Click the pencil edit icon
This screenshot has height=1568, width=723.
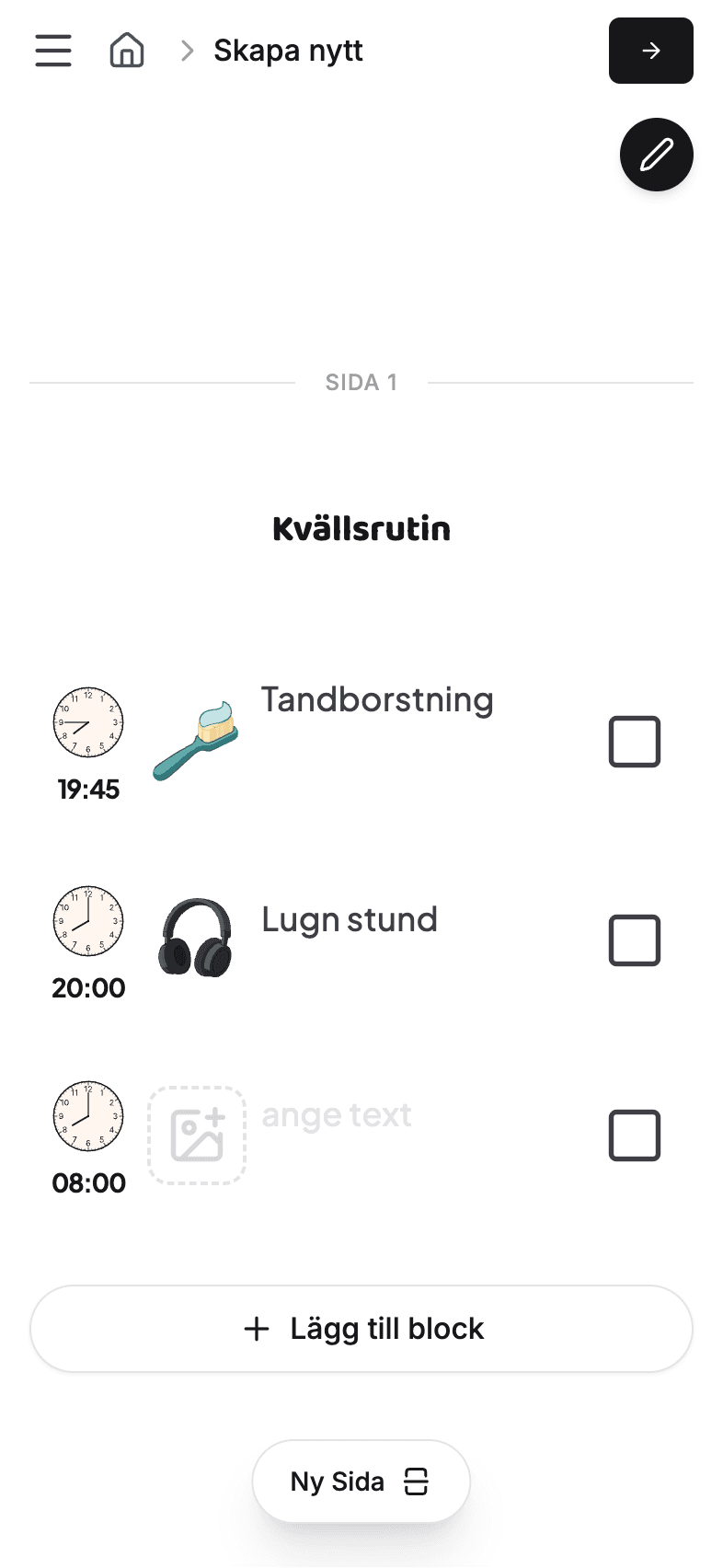pyautogui.click(x=656, y=155)
